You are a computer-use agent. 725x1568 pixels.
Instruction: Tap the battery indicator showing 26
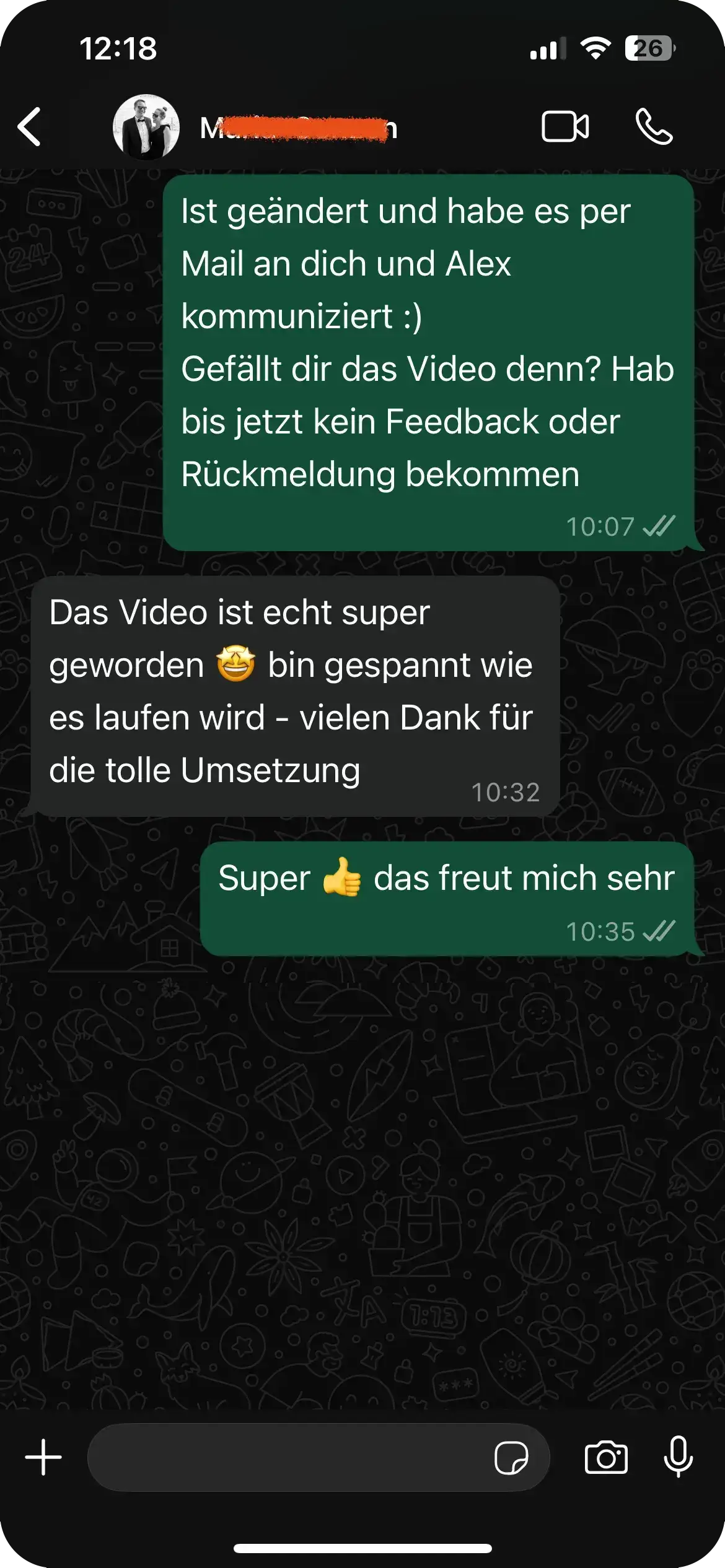tap(649, 48)
